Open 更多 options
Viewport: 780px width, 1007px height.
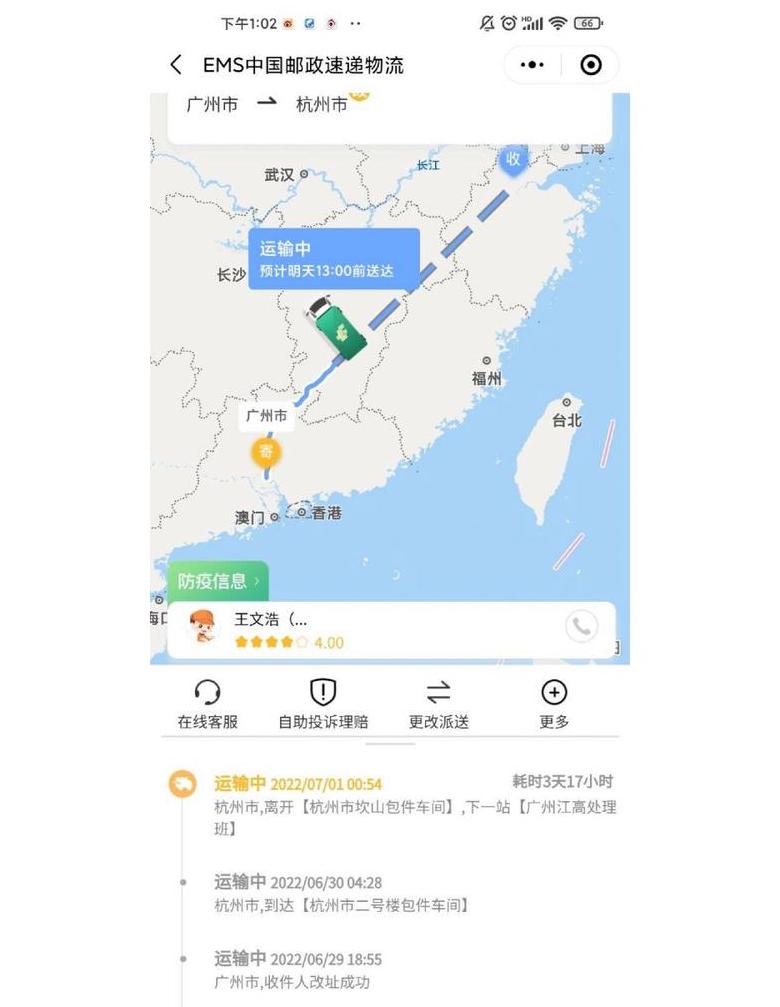[x=554, y=704]
